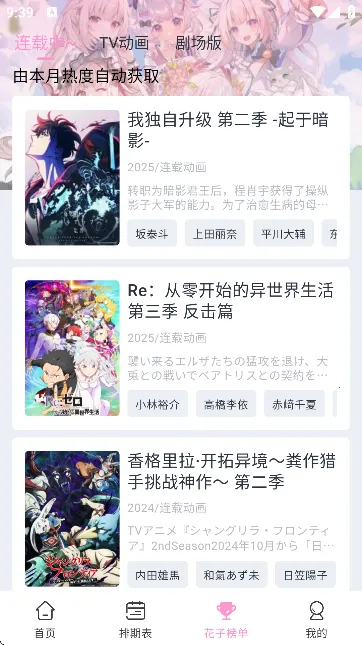The height and width of the screenshot is (645, 362).
Task: Open the 我独自升级 第二季 card
Action: [x=181, y=177]
